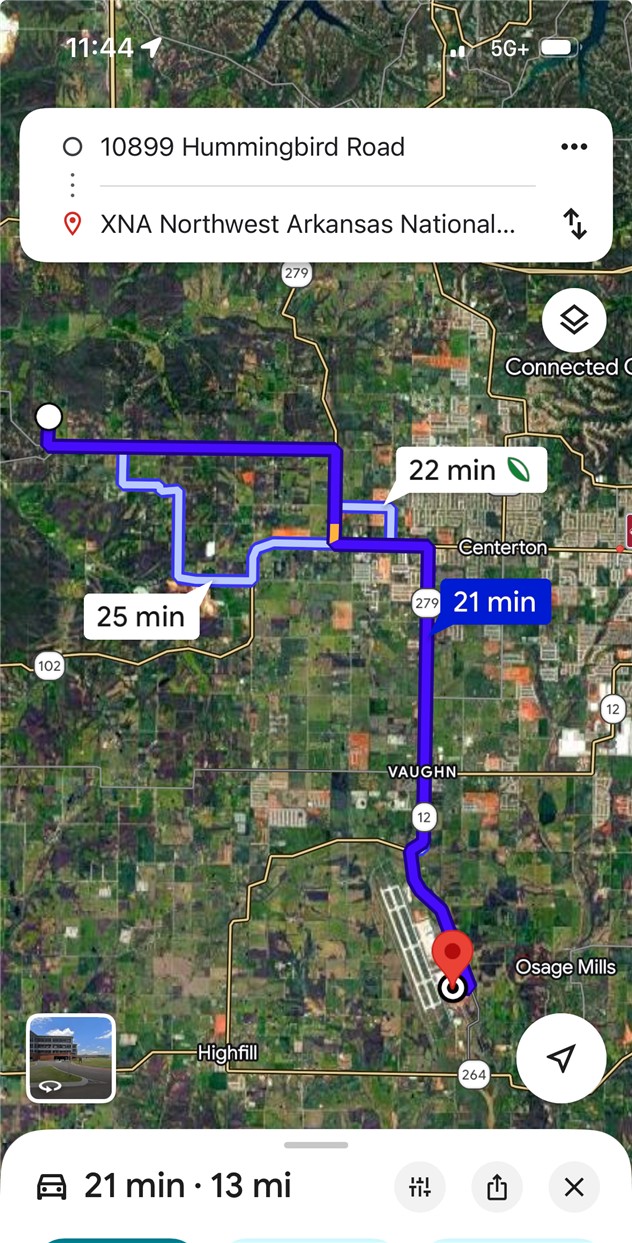Screen dimensions: 632x1243
Task: Expand the bottom sheet handle
Action: 316,1145
